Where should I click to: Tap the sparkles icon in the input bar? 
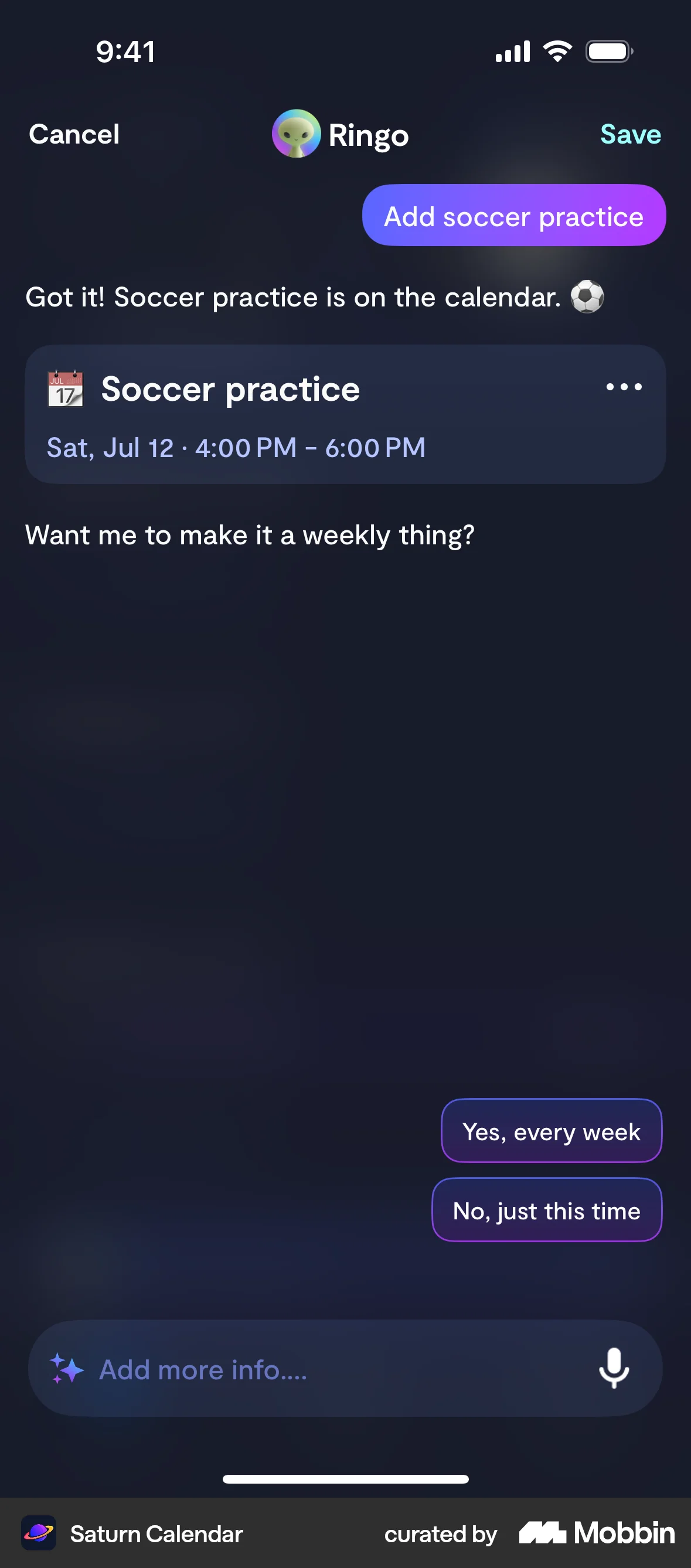click(67, 1369)
